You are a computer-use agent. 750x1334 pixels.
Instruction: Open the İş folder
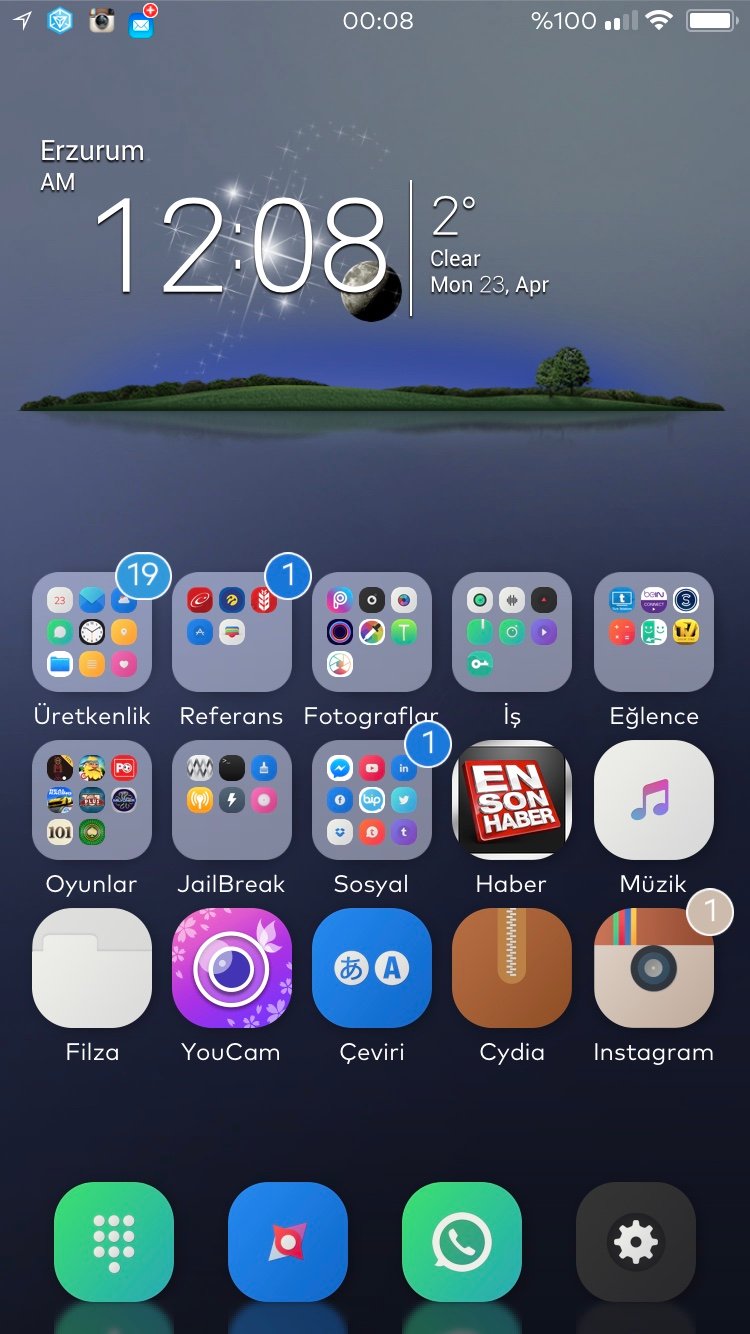(512, 632)
